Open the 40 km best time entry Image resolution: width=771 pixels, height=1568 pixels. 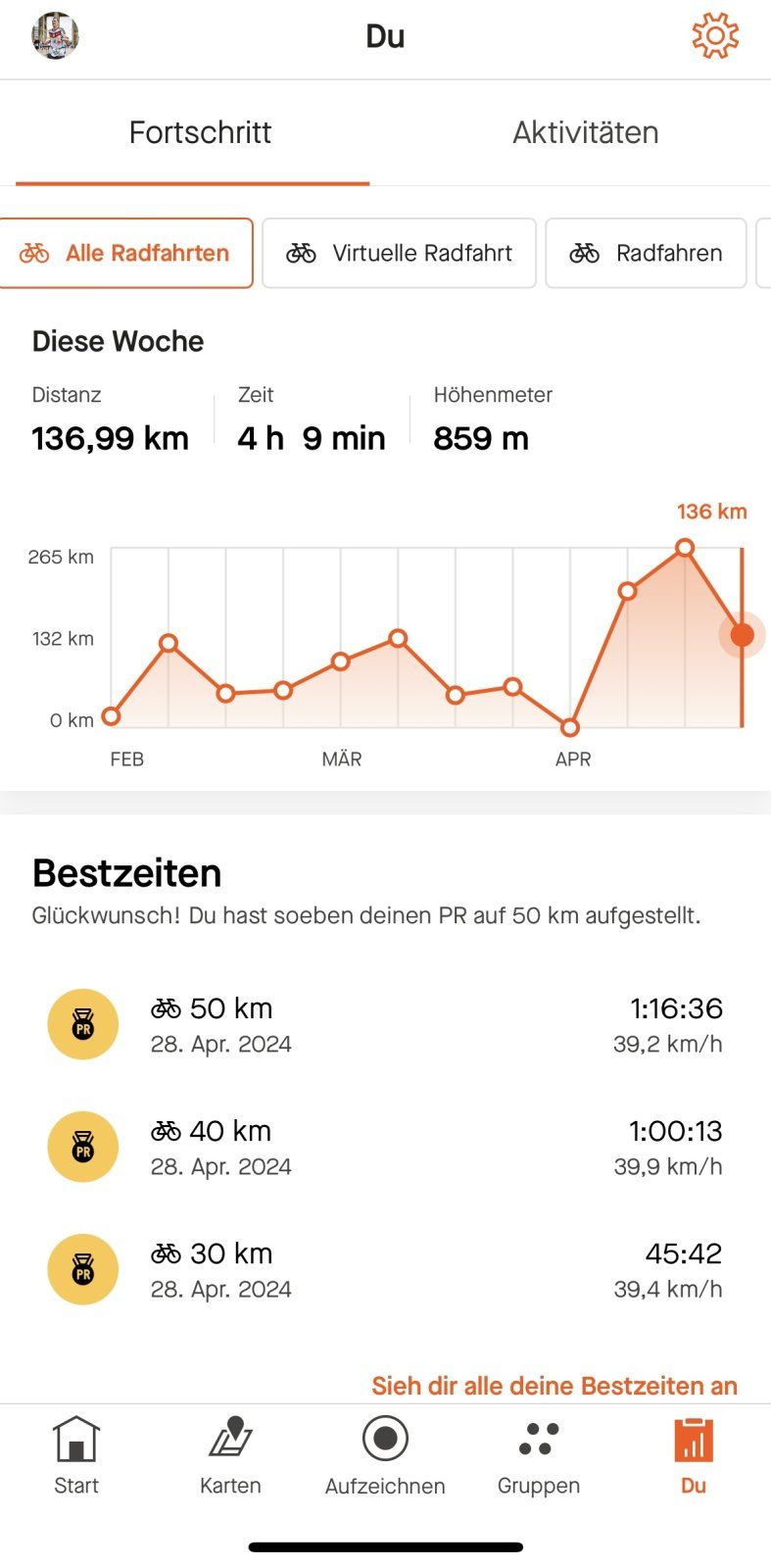[x=385, y=1147]
